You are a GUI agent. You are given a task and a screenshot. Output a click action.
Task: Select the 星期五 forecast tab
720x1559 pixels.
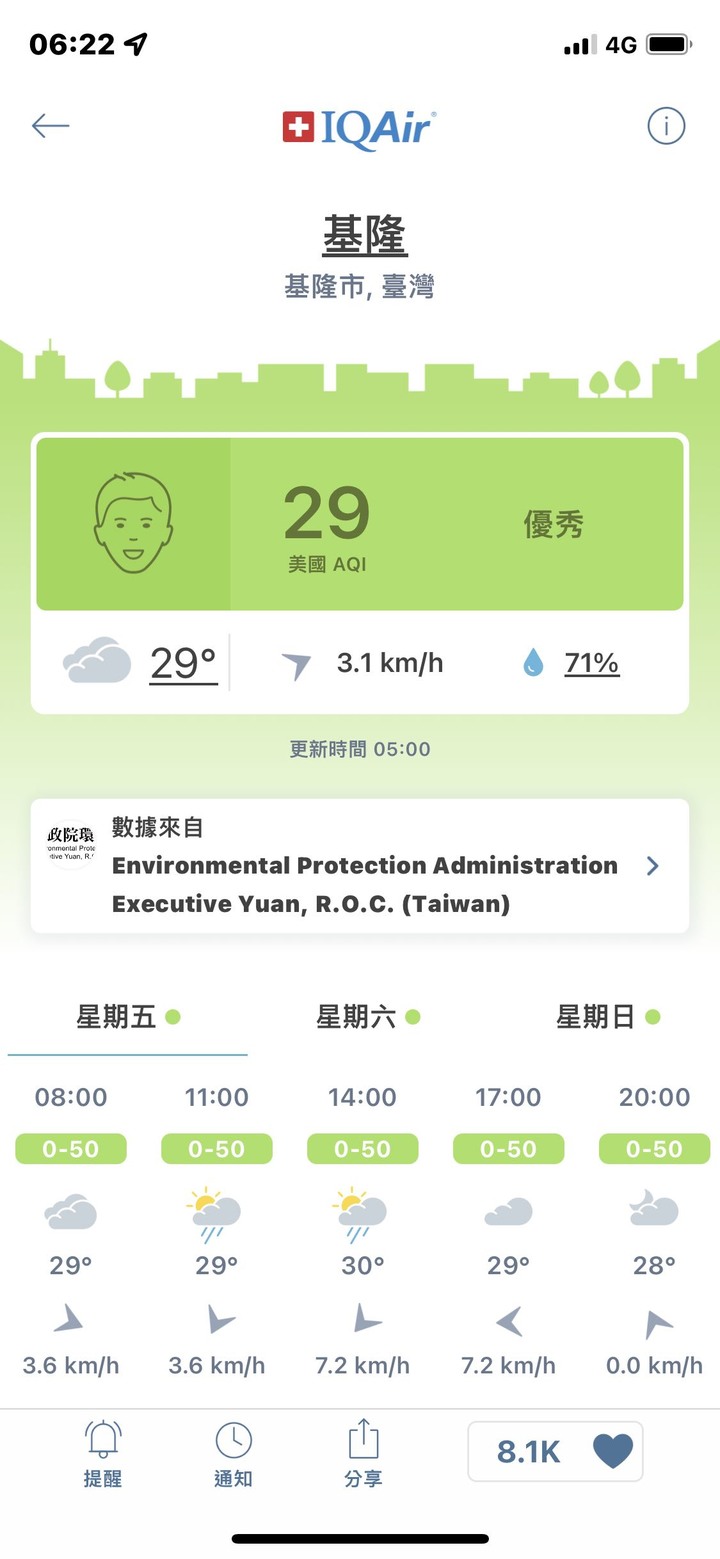127,1018
